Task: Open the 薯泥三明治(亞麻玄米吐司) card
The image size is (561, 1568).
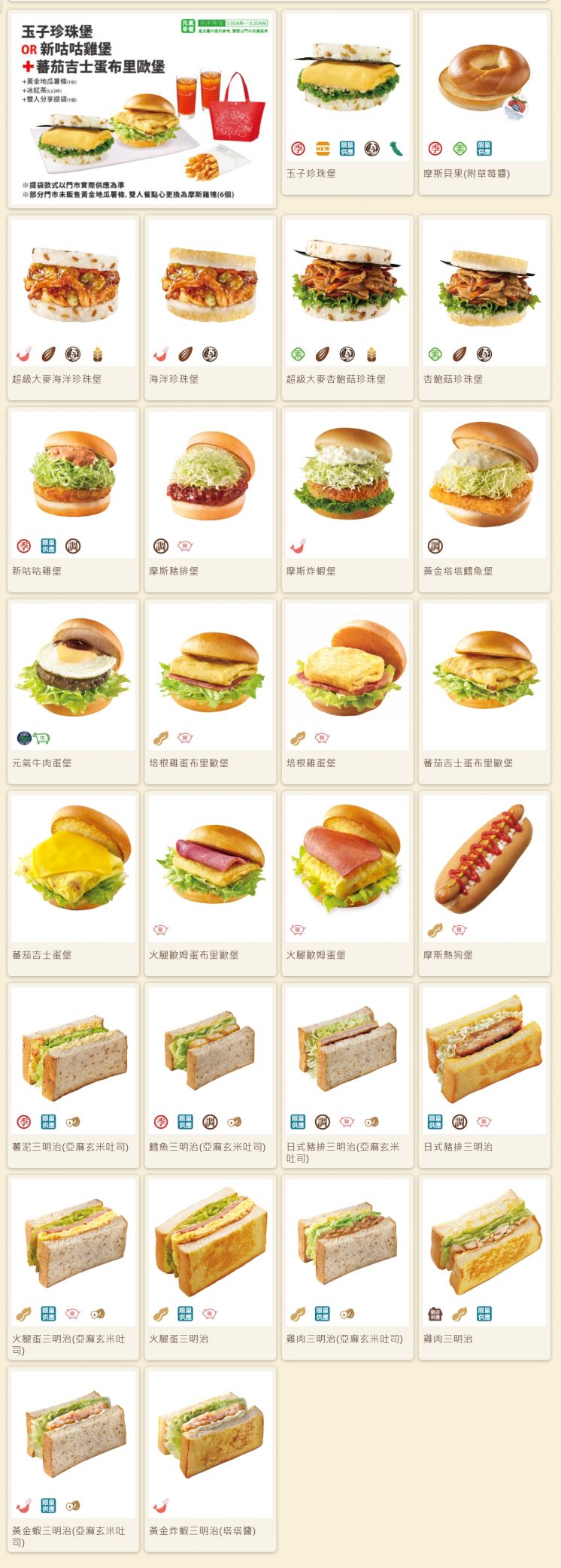Action: click(73, 1053)
